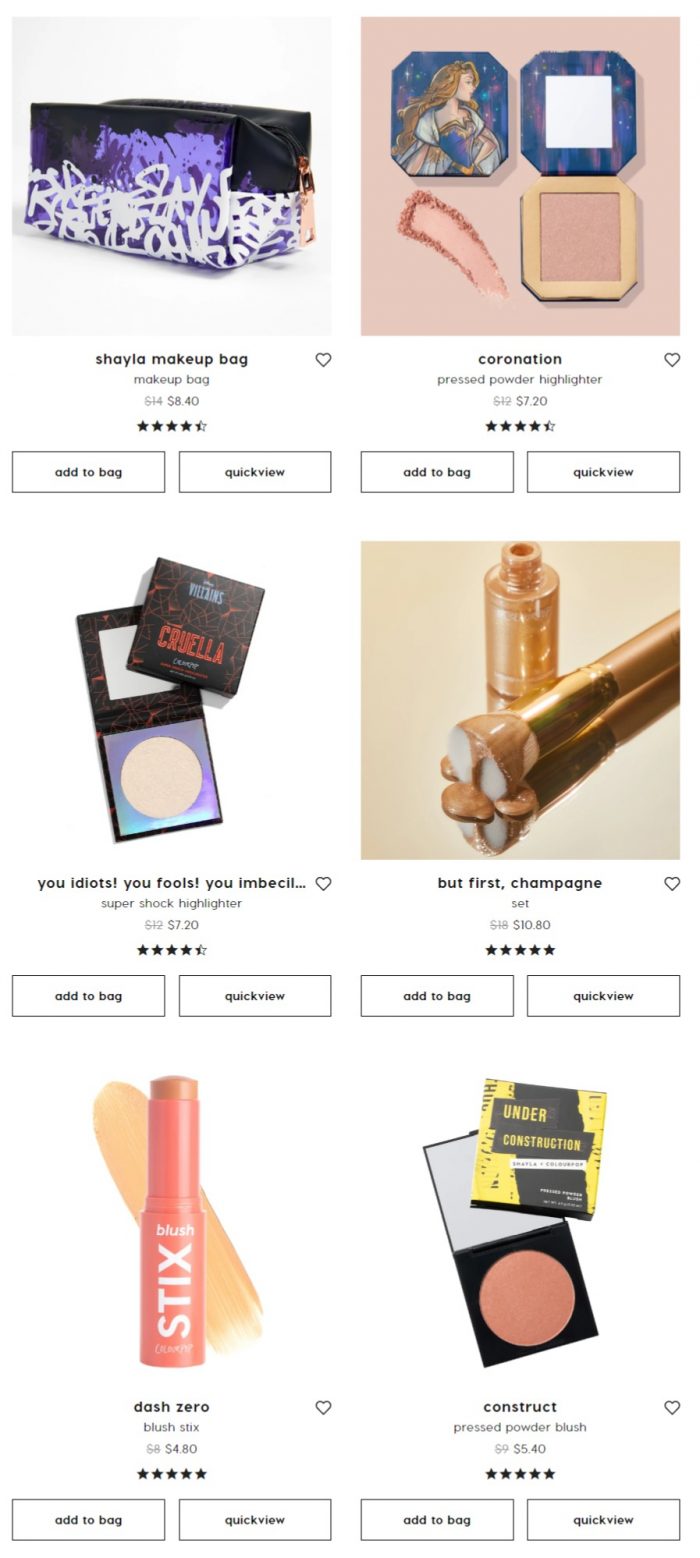700x1558 pixels.
Task: Open the coronation highlighter product image
Action: click(520, 176)
